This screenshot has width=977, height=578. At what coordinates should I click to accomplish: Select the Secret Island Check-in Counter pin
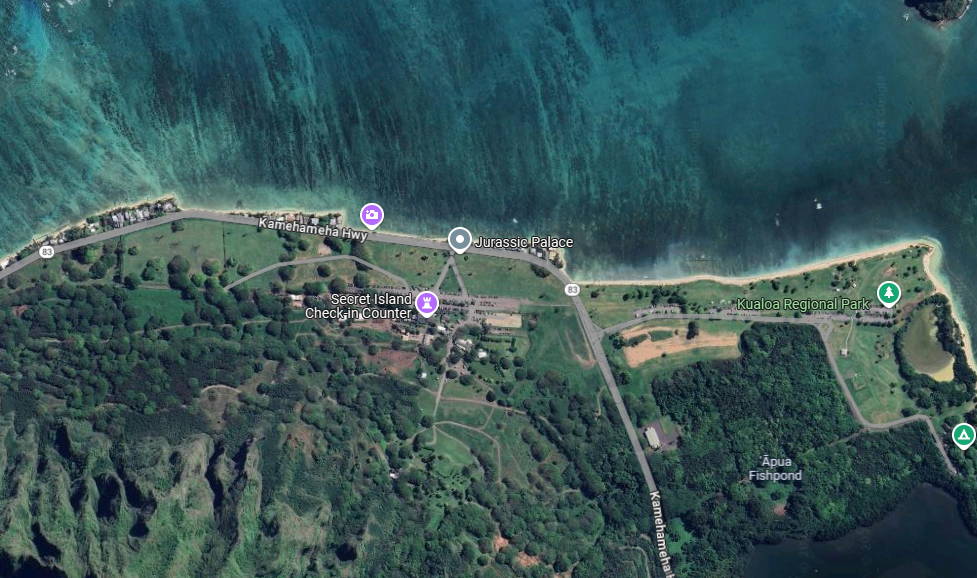click(427, 302)
